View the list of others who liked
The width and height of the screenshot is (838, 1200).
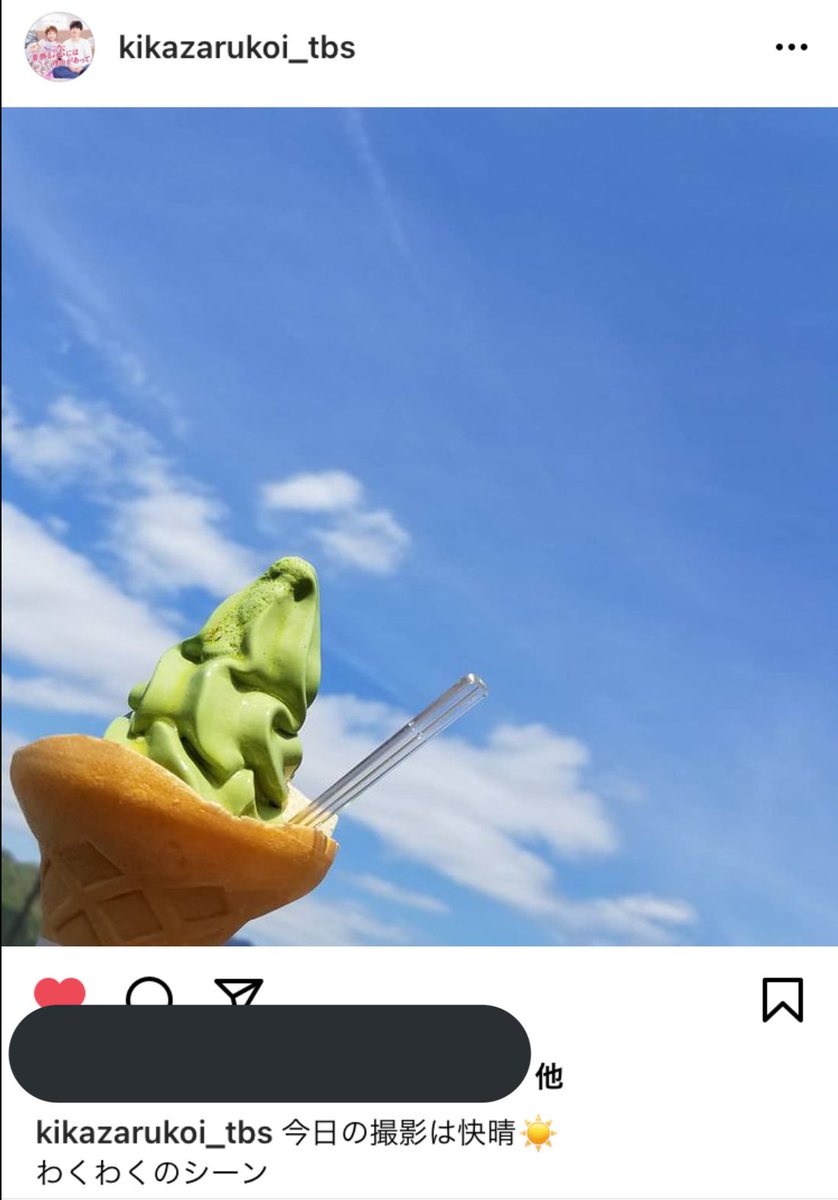pos(549,1076)
